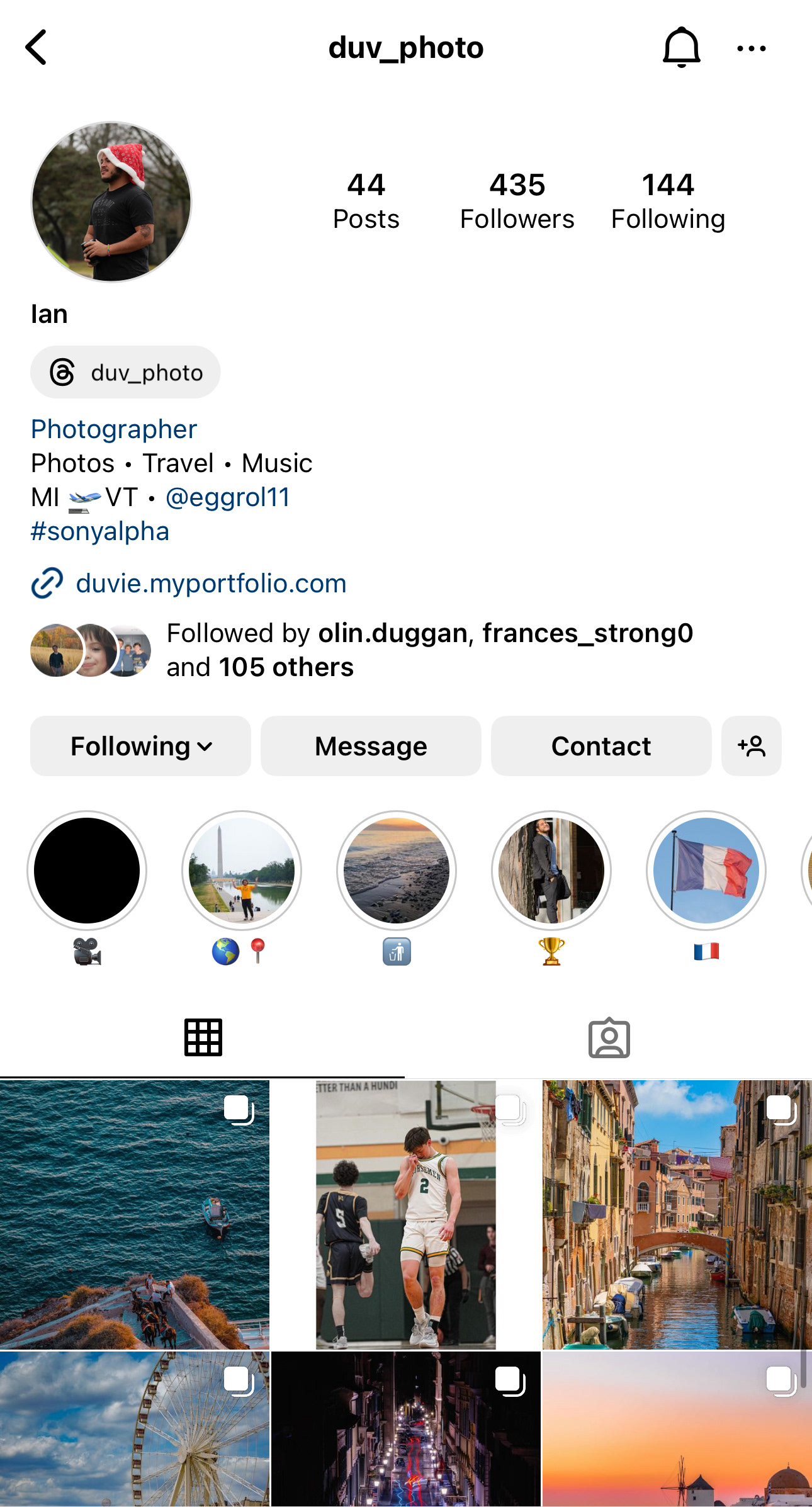
Task: Open the three-dot overflow menu
Action: point(751,48)
